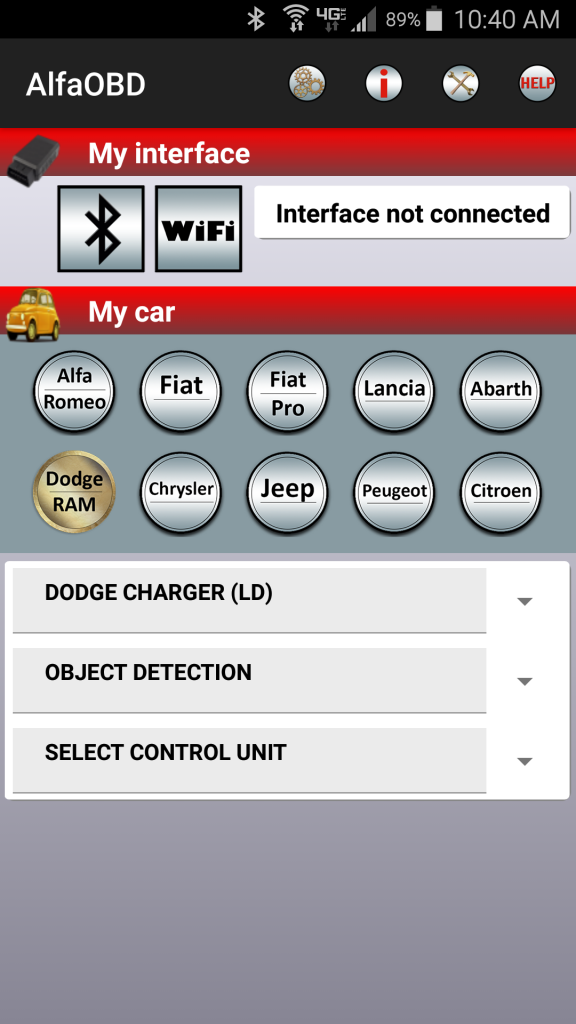Image resolution: width=576 pixels, height=1024 pixels.
Task: Choose the Fiat brand button
Action: [x=181, y=391]
